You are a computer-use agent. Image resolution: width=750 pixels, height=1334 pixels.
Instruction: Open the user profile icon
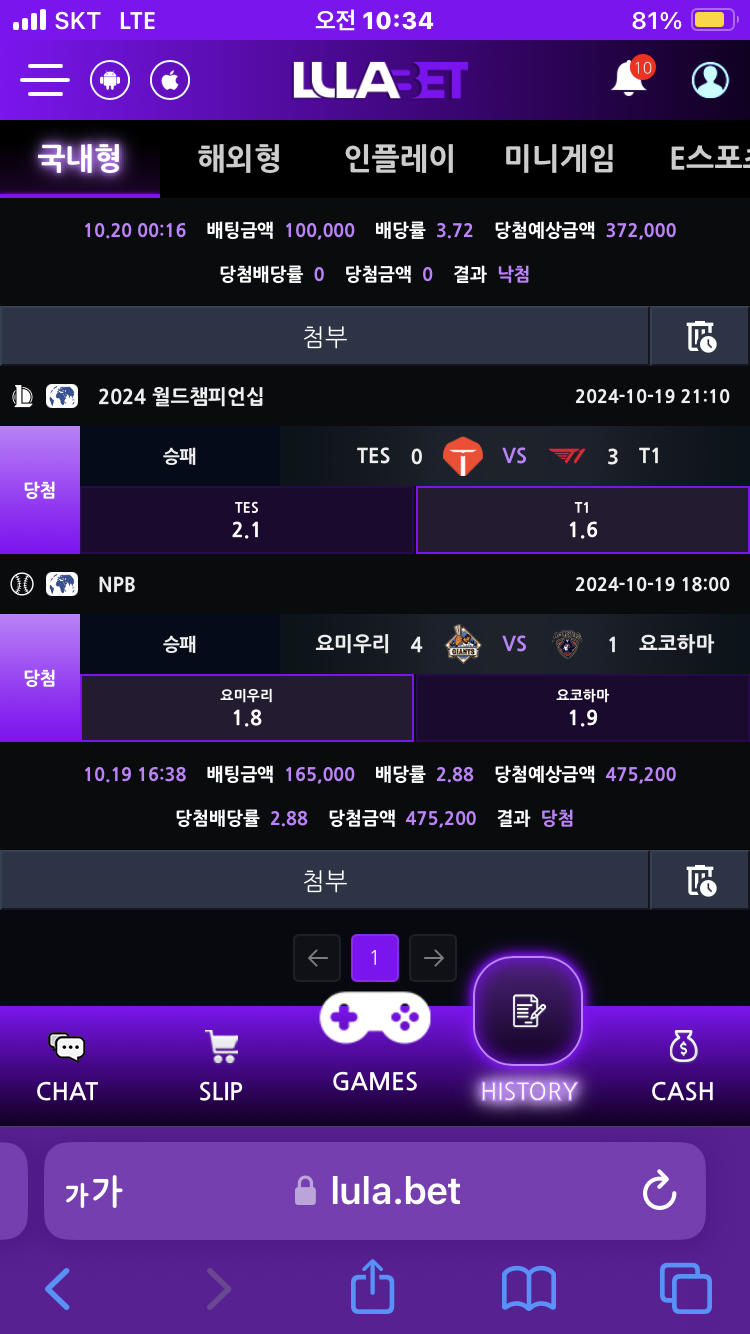tap(710, 80)
